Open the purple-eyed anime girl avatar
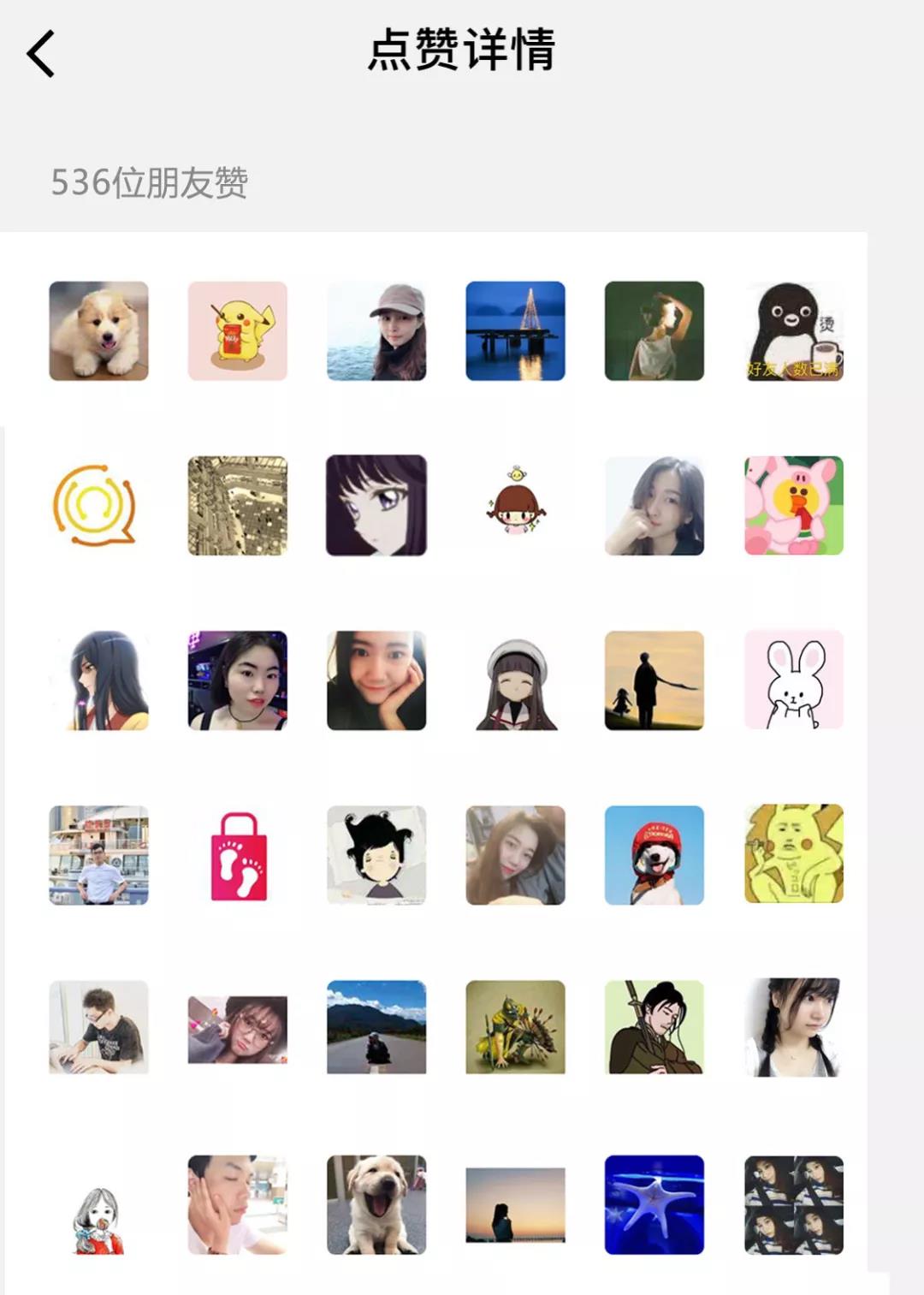924x1295 pixels. tap(376, 506)
